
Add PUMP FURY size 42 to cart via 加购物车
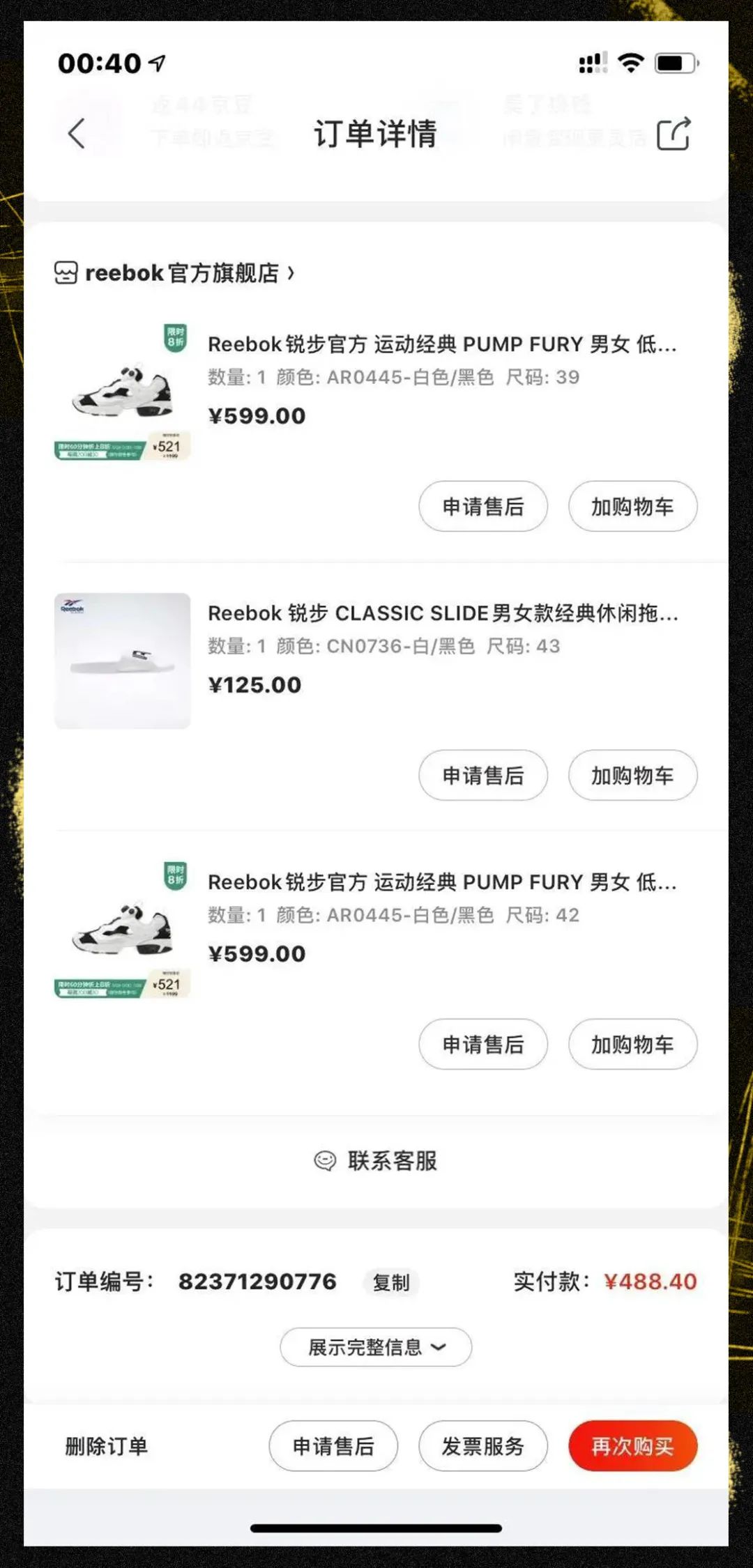pos(632,1045)
